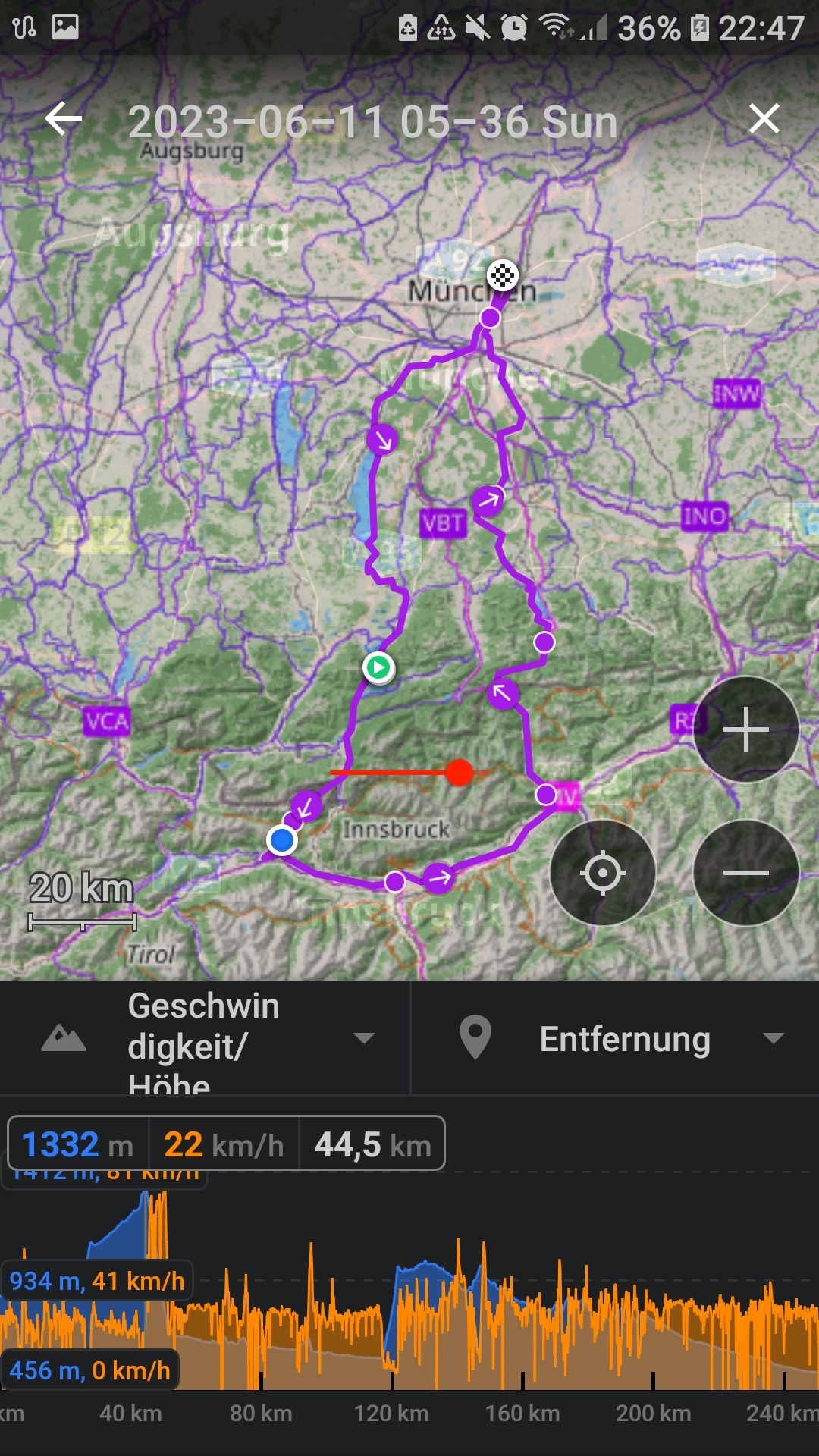
Task: Tap the green track start marker
Action: click(x=378, y=668)
